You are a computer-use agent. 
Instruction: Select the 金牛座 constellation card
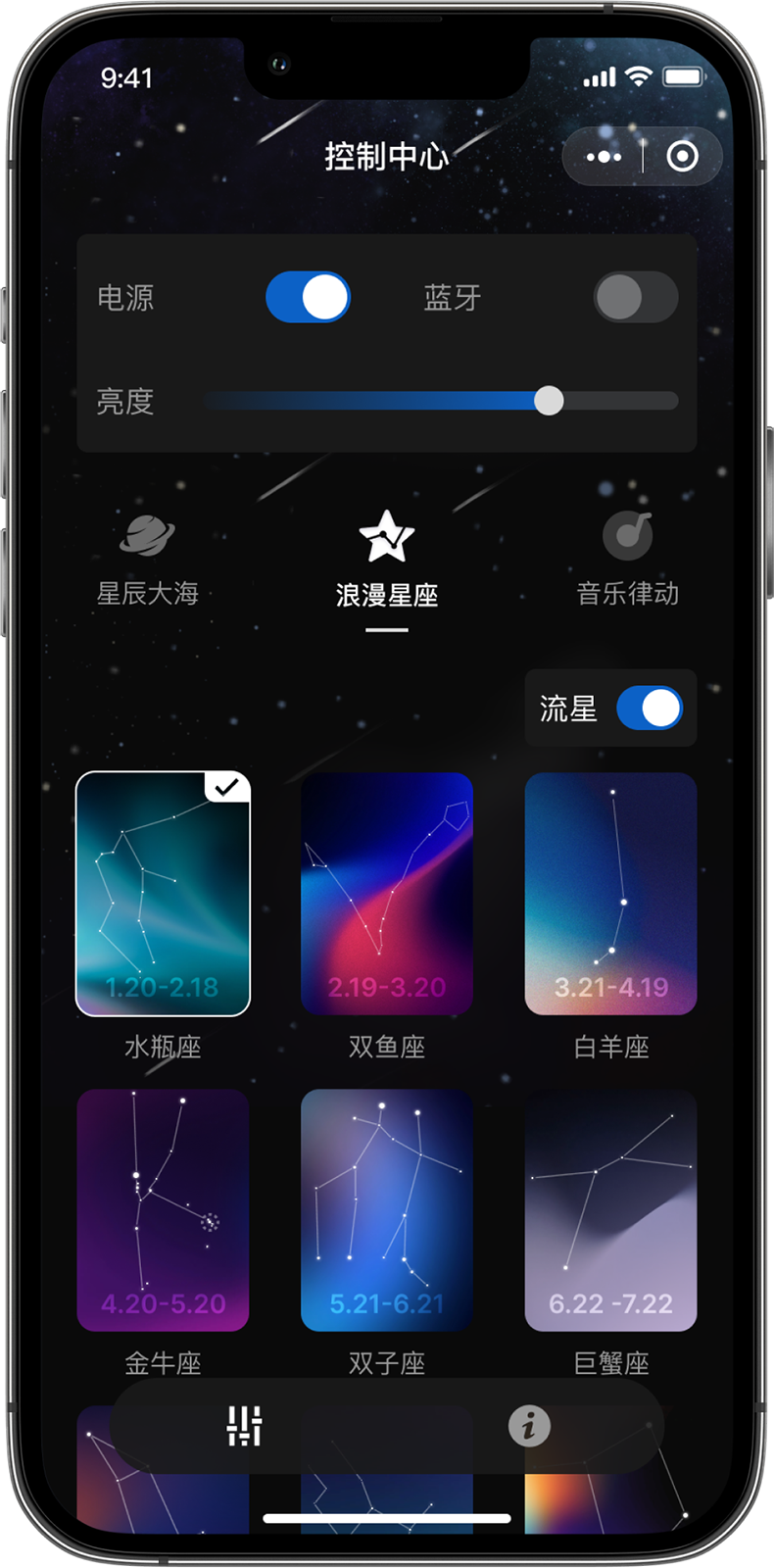[x=163, y=1210]
